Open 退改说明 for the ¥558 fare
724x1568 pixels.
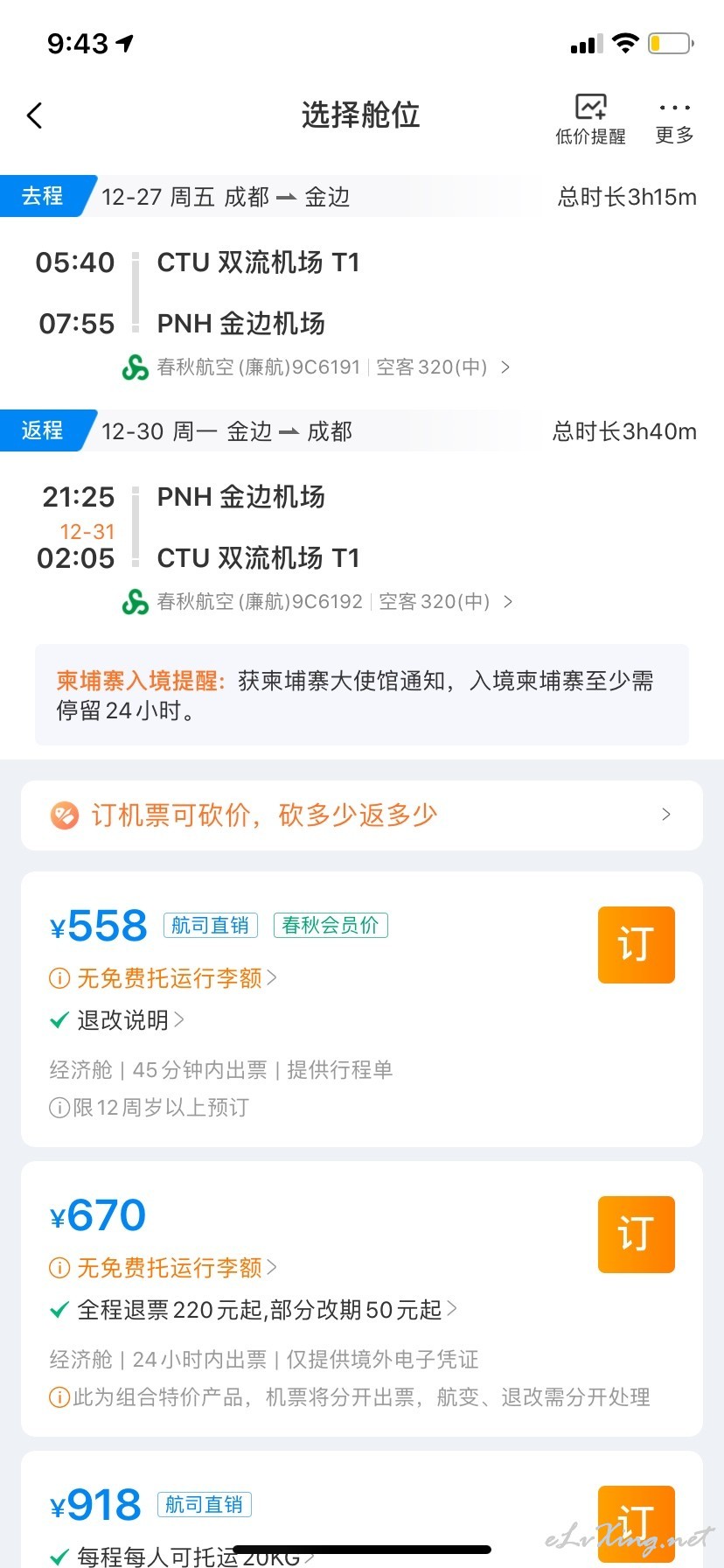pyautogui.click(x=118, y=1020)
